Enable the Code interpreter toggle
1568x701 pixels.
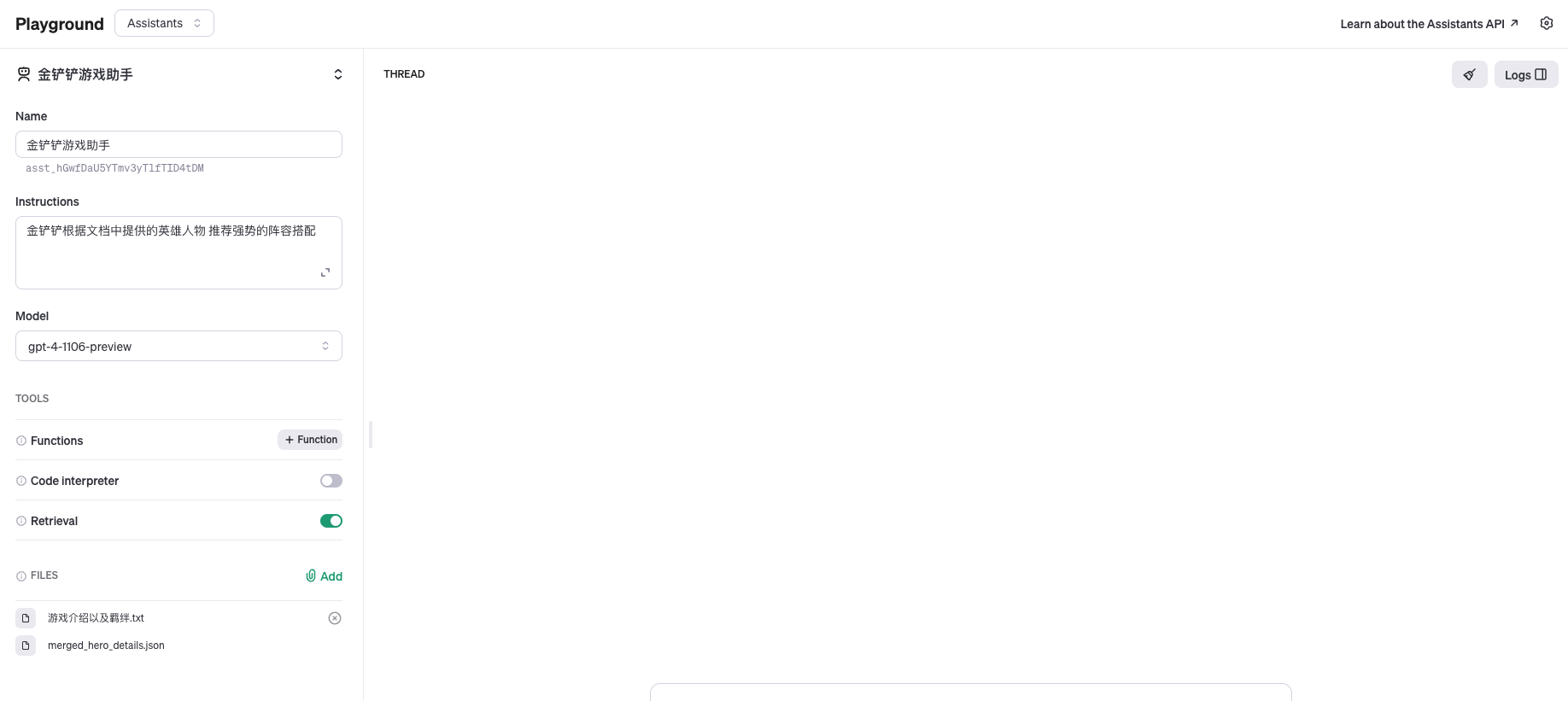331,481
